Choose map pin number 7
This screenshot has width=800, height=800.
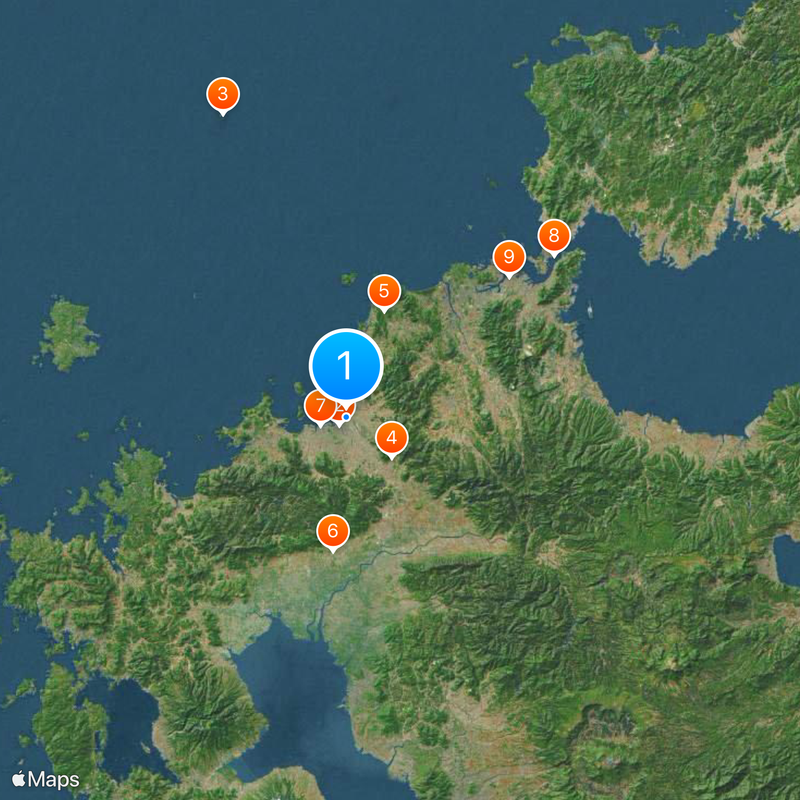[319, 406]
